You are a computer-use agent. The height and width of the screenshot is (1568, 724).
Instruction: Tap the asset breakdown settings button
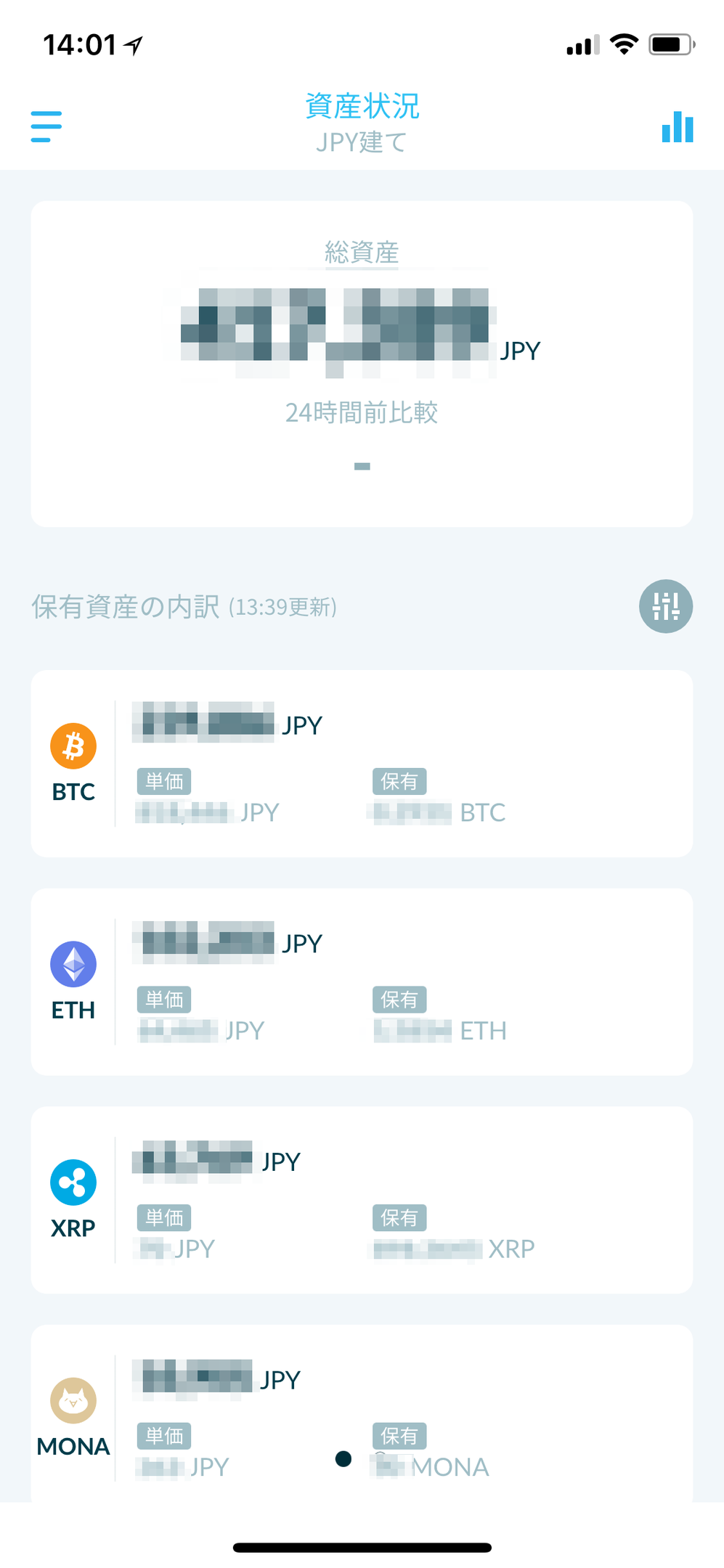(665, 606)
